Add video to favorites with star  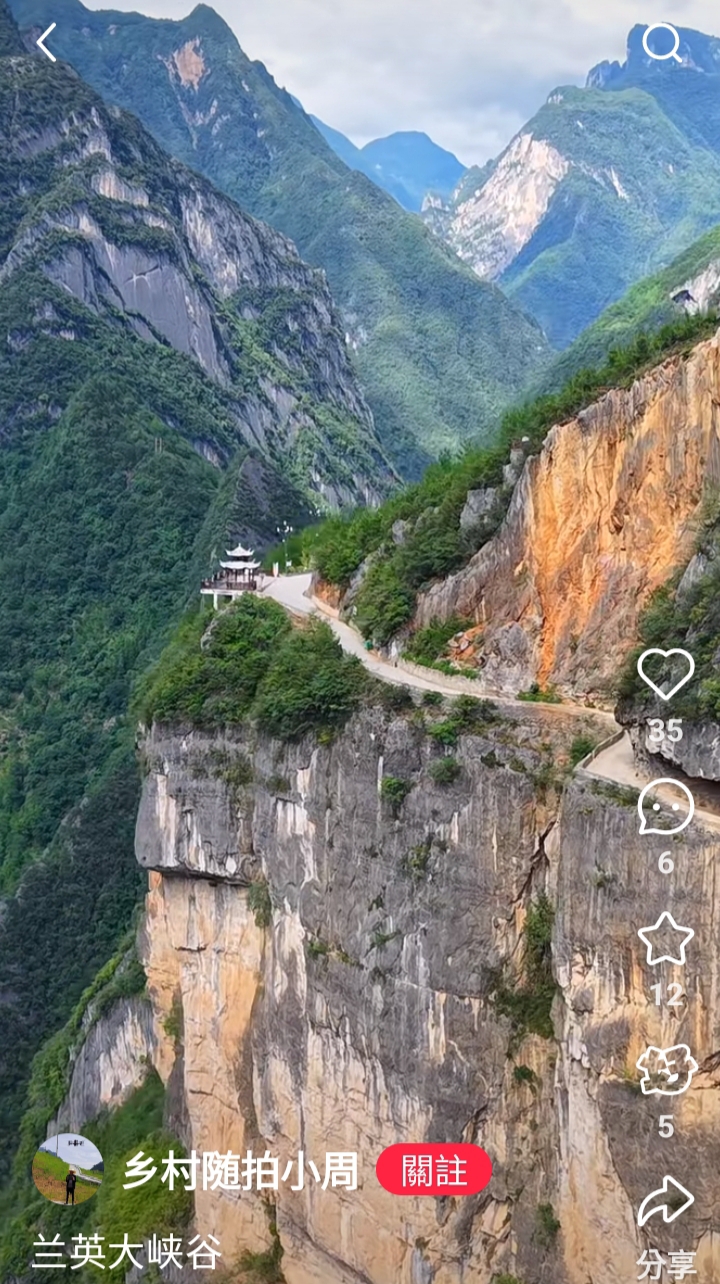666,939
